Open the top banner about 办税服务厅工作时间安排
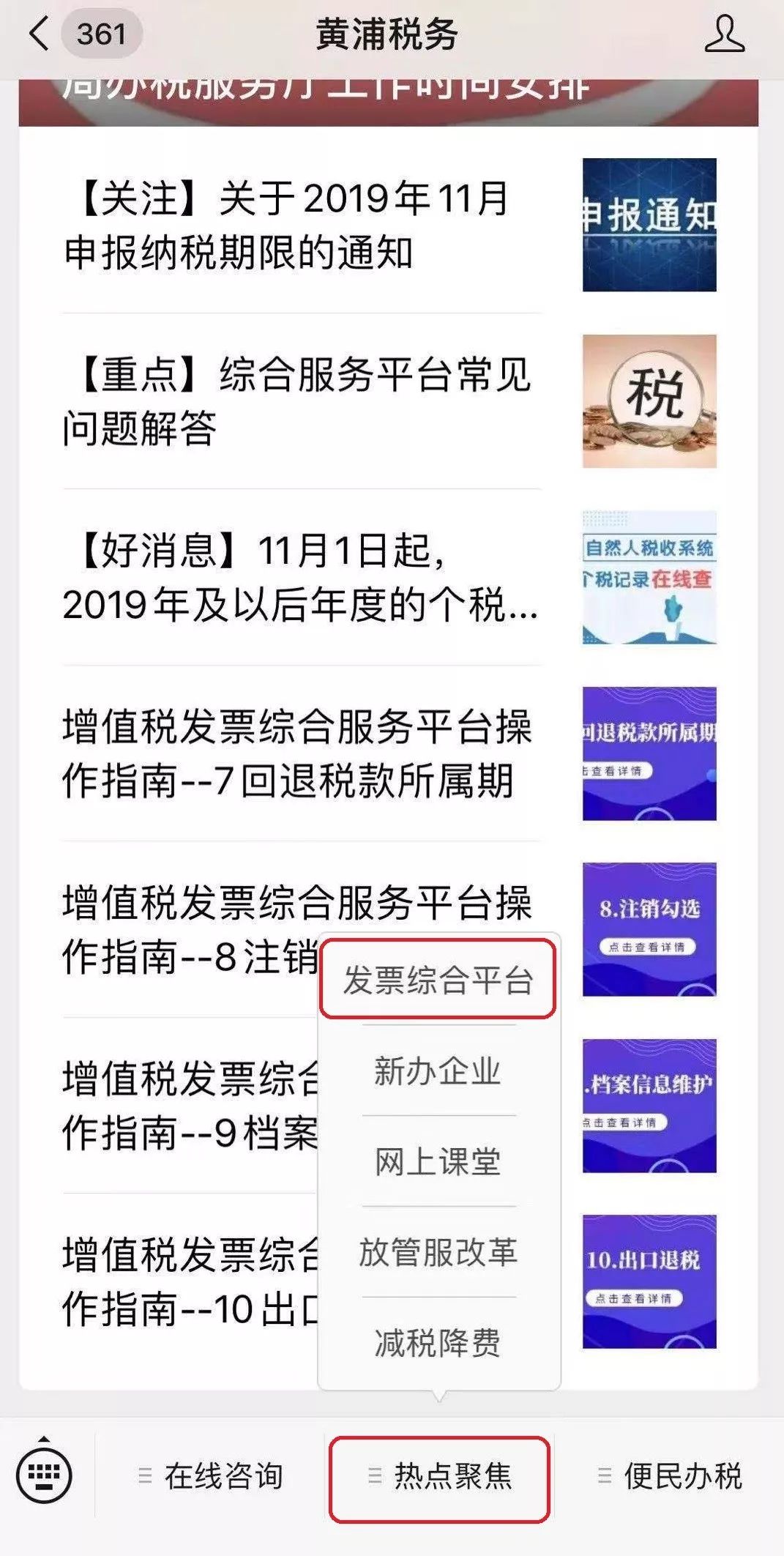 (x=389, y=103)
